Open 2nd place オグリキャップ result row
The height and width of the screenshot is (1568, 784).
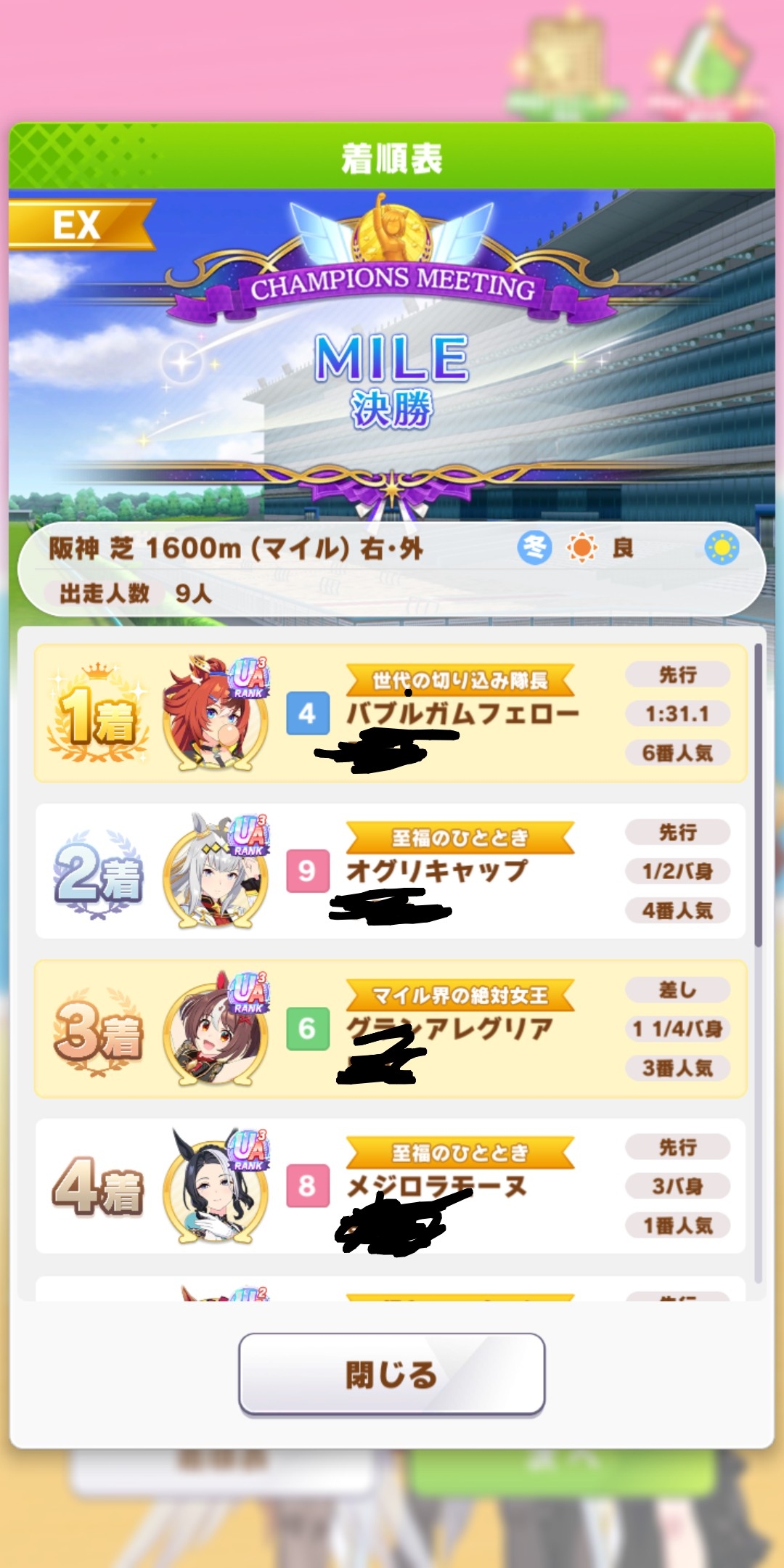click(391, 870)
